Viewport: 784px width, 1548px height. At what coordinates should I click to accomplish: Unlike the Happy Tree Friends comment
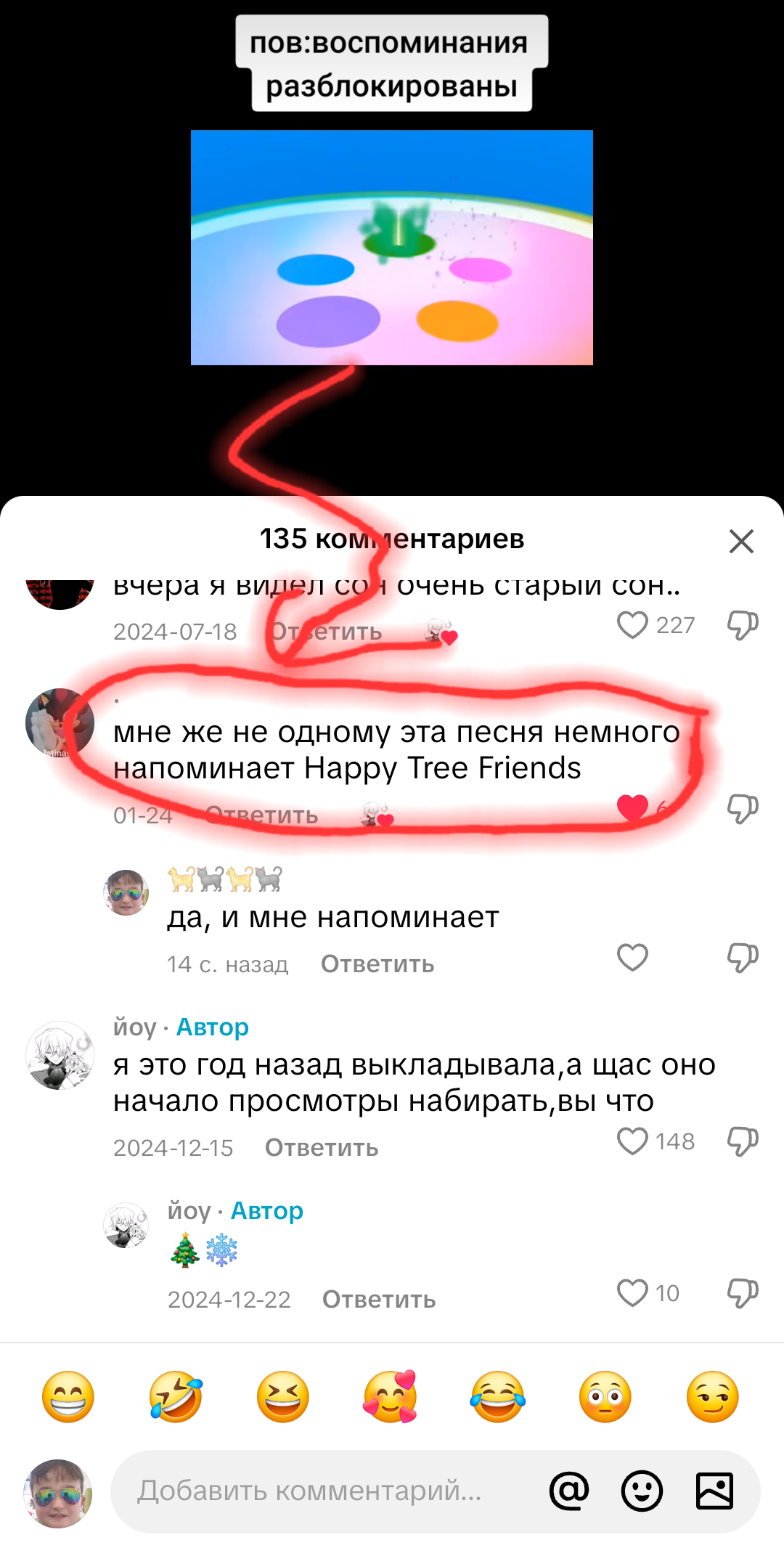click(632, 807)
